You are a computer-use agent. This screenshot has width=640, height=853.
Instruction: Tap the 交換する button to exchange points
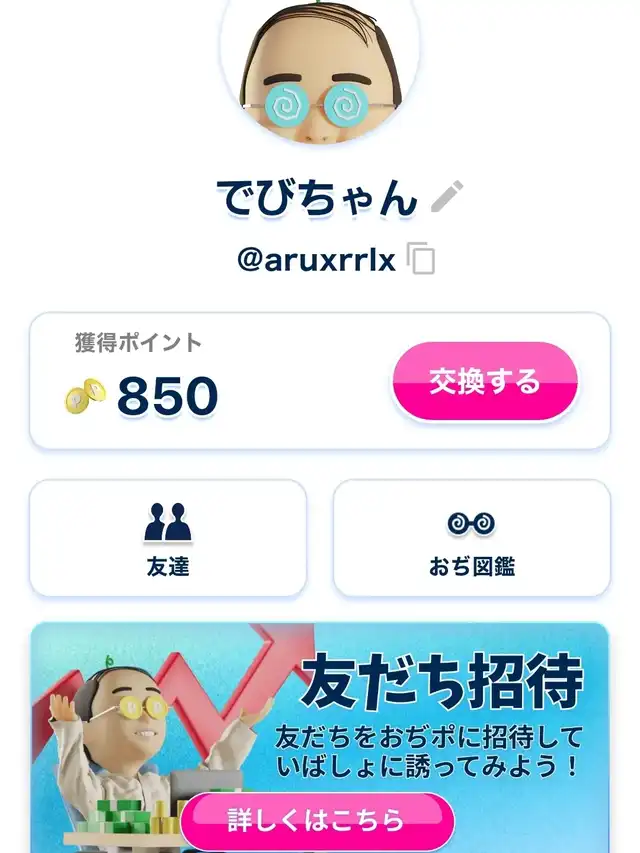coord(485,381)
